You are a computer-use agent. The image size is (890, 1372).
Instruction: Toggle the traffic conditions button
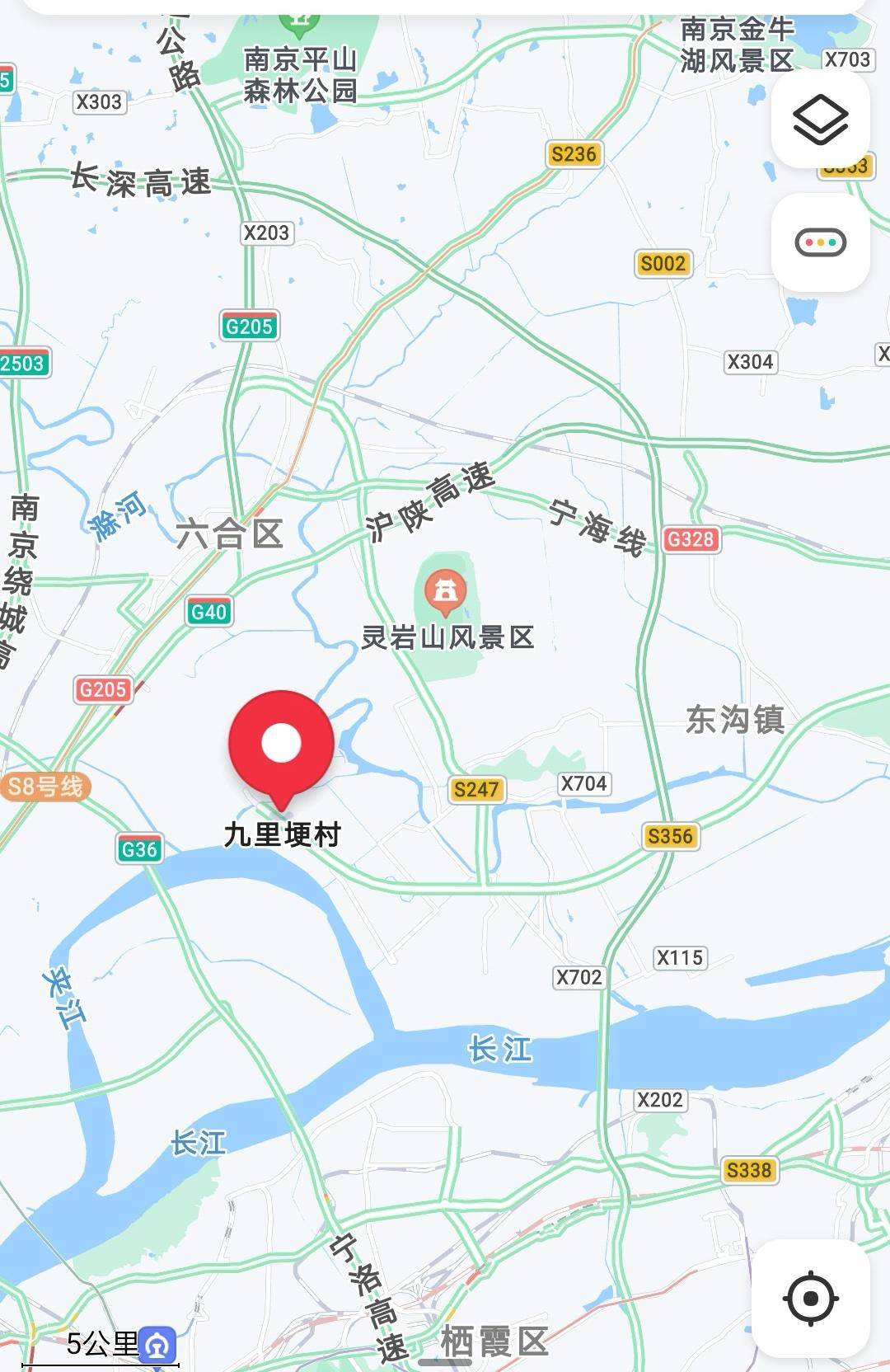click(820, 242)
